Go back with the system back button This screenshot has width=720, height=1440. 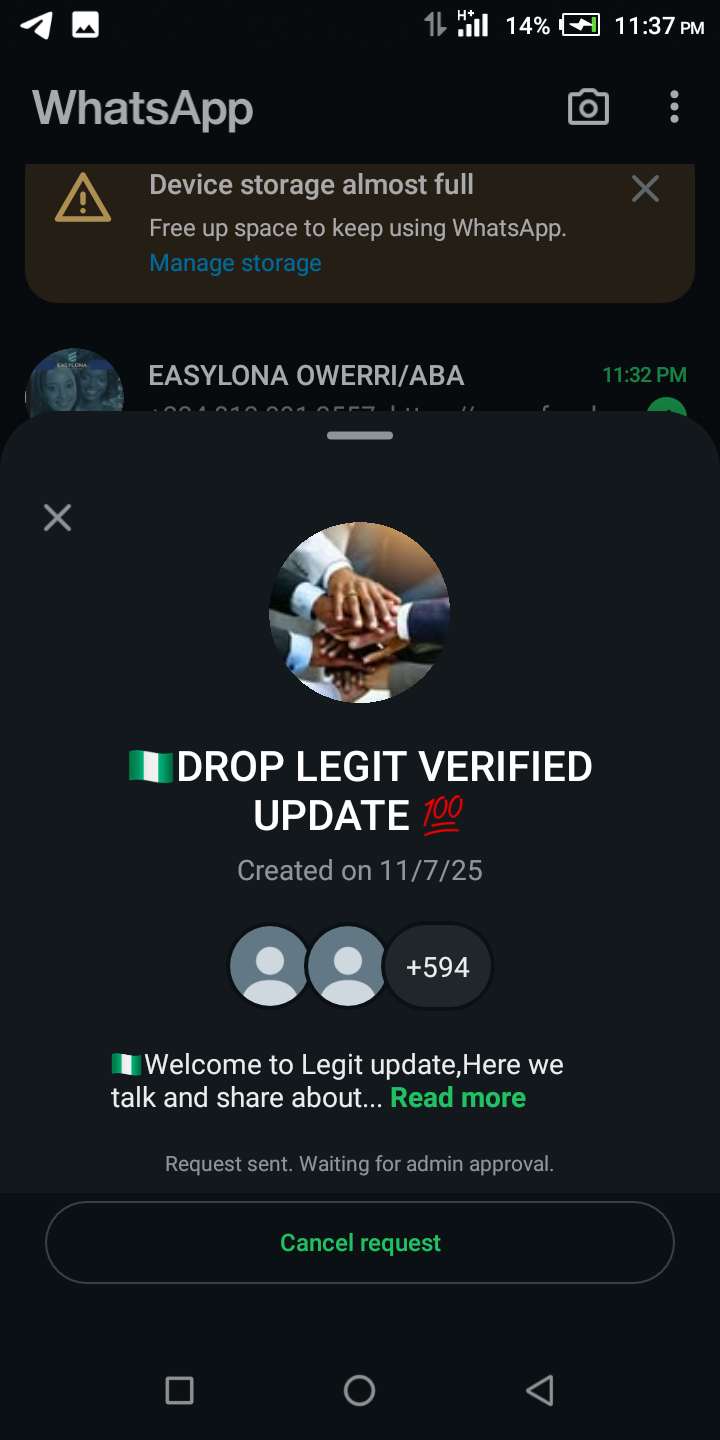pyautogui.click(x=539, y=1390)
